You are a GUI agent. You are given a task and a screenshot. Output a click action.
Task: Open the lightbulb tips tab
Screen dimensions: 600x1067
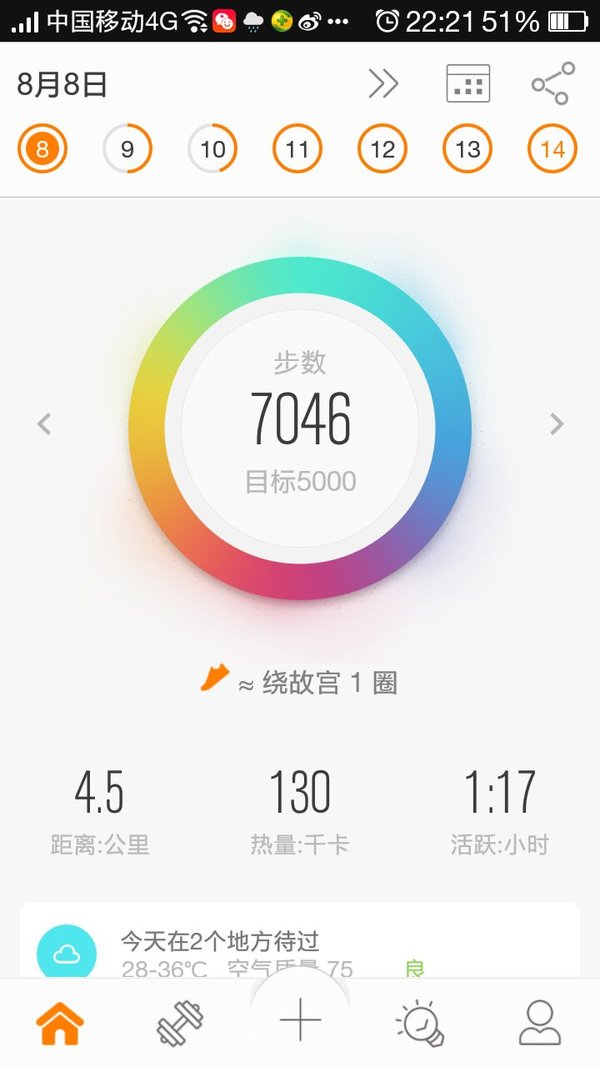click(420, 1023)
